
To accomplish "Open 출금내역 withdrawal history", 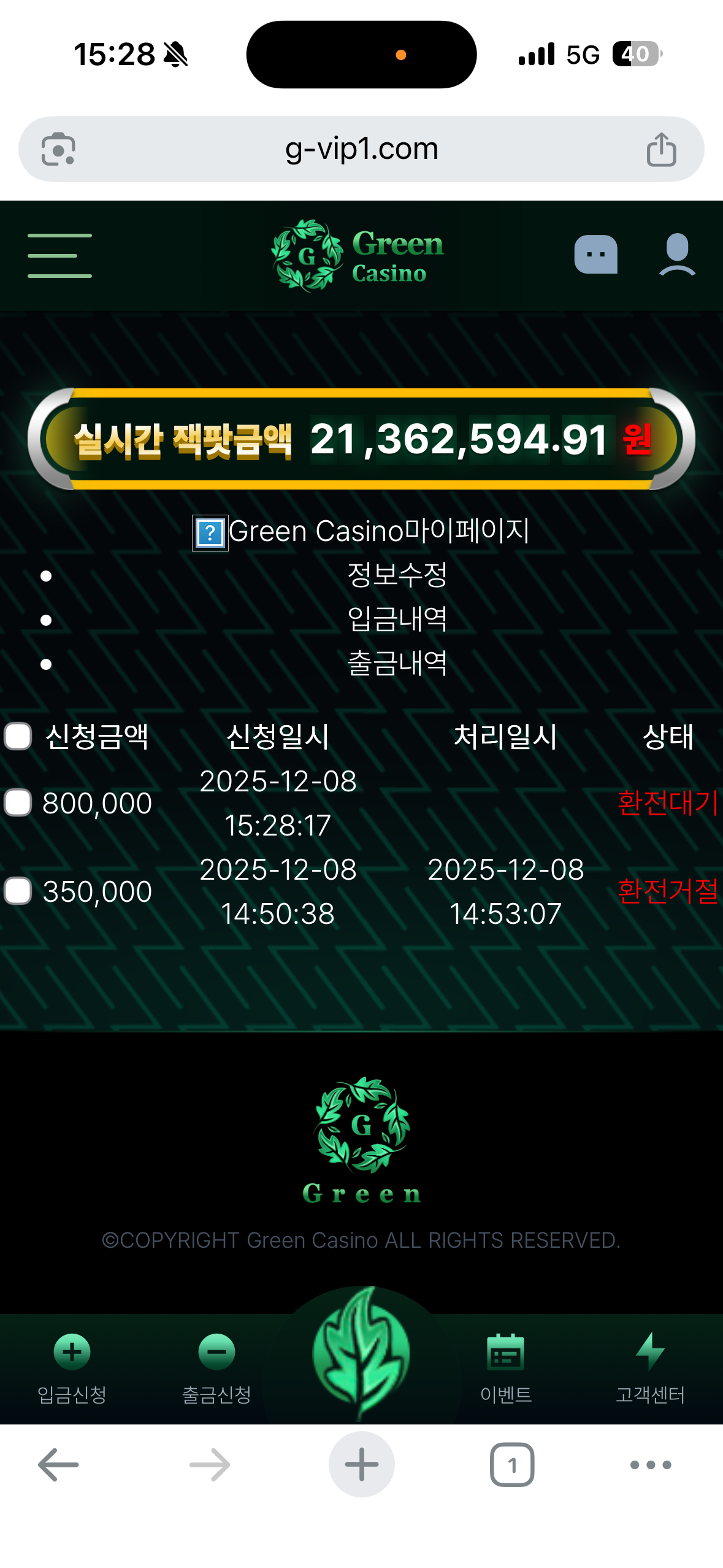I will coord(397,663).
